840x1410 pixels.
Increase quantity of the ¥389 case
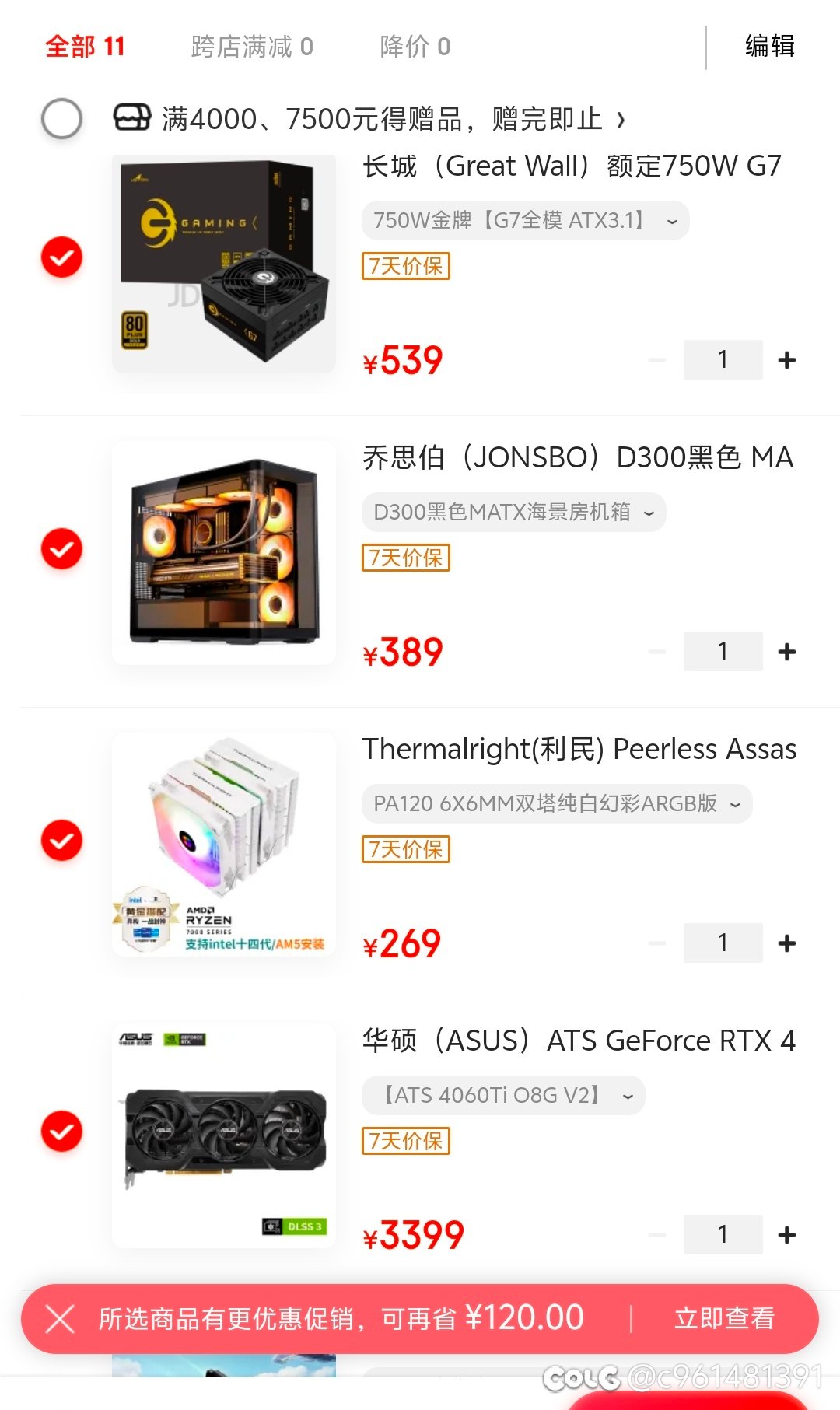pyautogui.click(x=787, y=651)
